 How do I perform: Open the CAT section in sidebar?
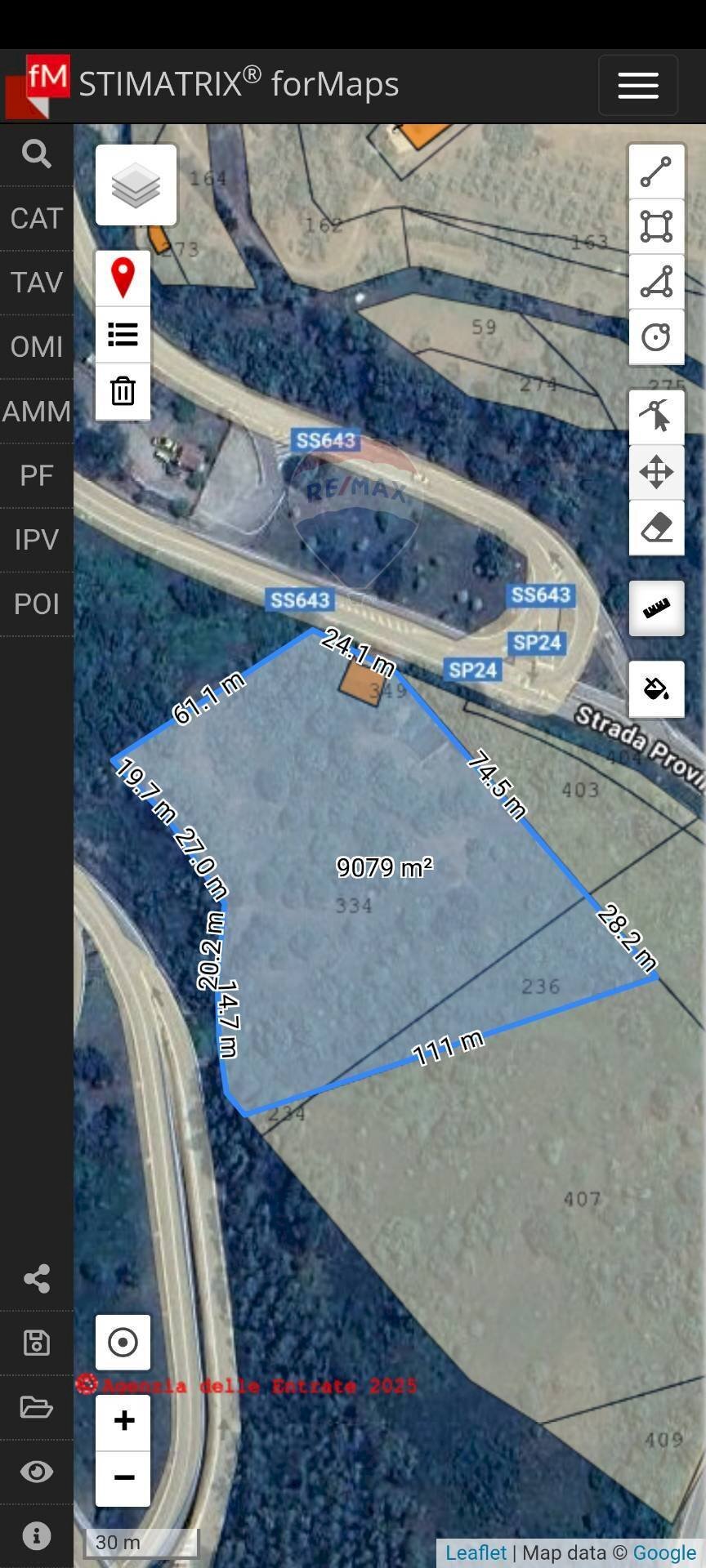pyautogui.click(x=37, y=218)
